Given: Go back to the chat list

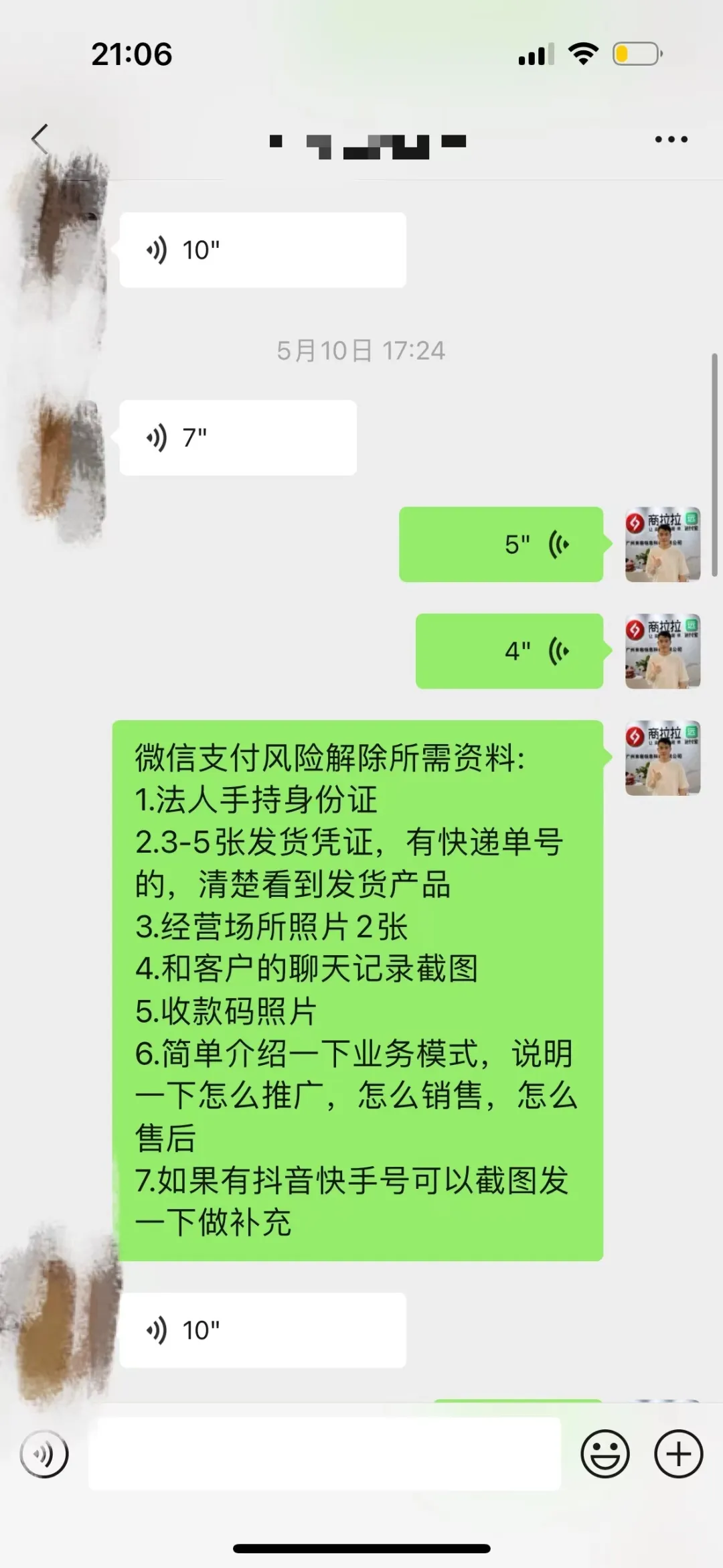Looking at the screenshot, I should click(40, 139).
